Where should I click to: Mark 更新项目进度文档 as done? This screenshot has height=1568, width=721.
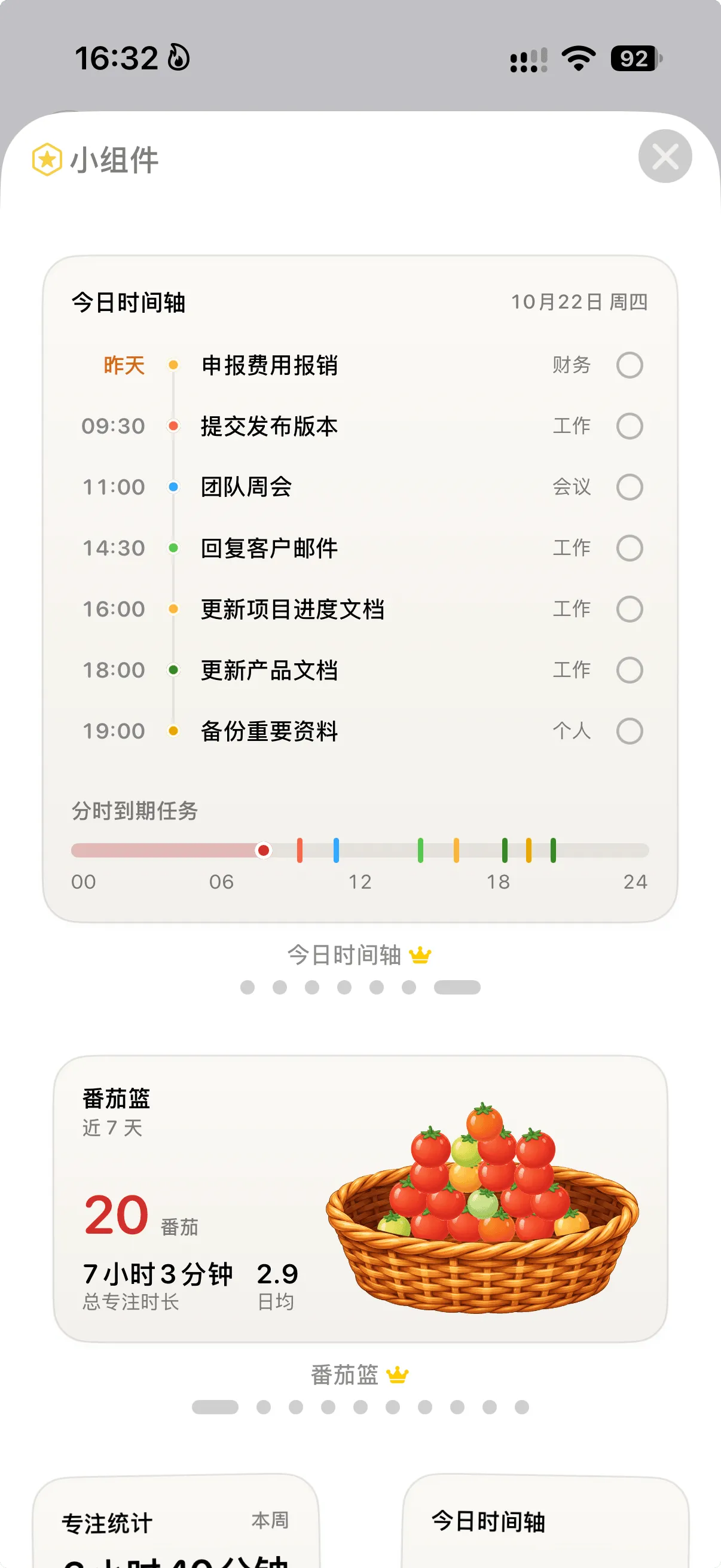[x=629, y=609]
